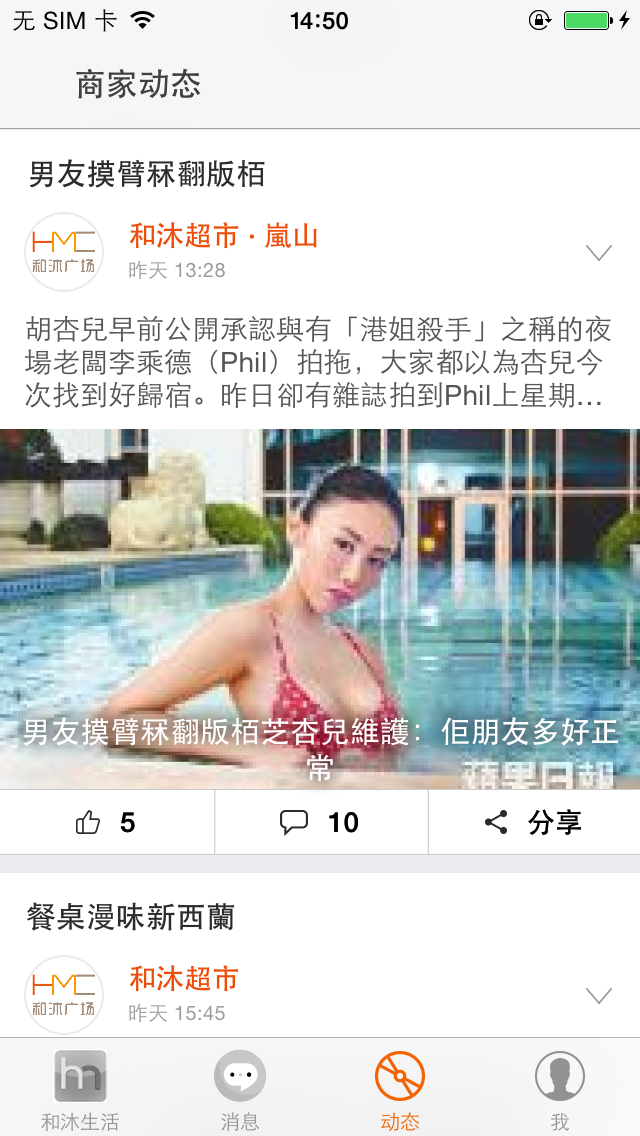Screen dimensions: 640x1136
Task: Open the 我 profile tab
Action: pos(560,1088)
